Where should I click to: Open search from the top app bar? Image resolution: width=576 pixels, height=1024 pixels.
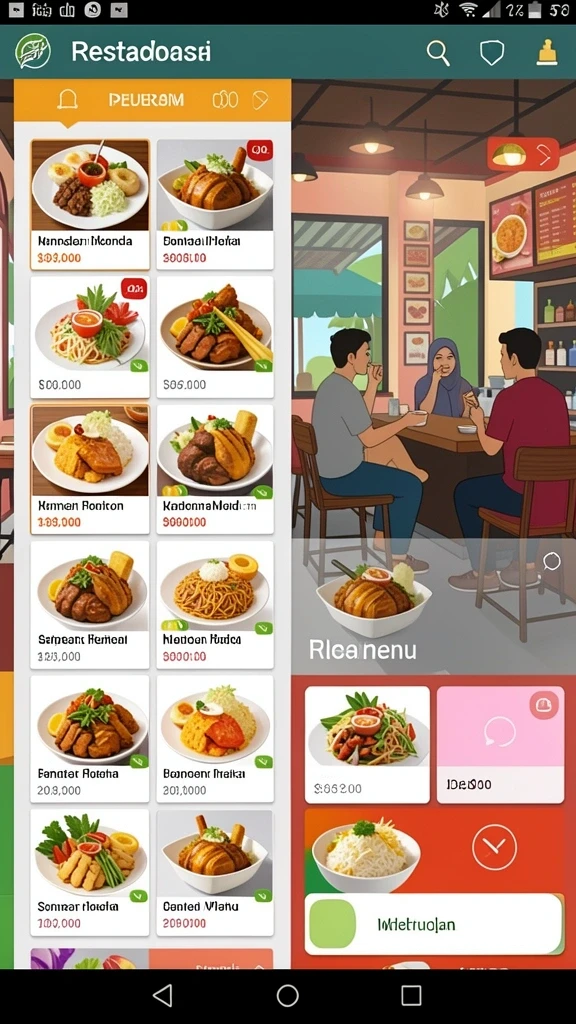tap(438, 53)
